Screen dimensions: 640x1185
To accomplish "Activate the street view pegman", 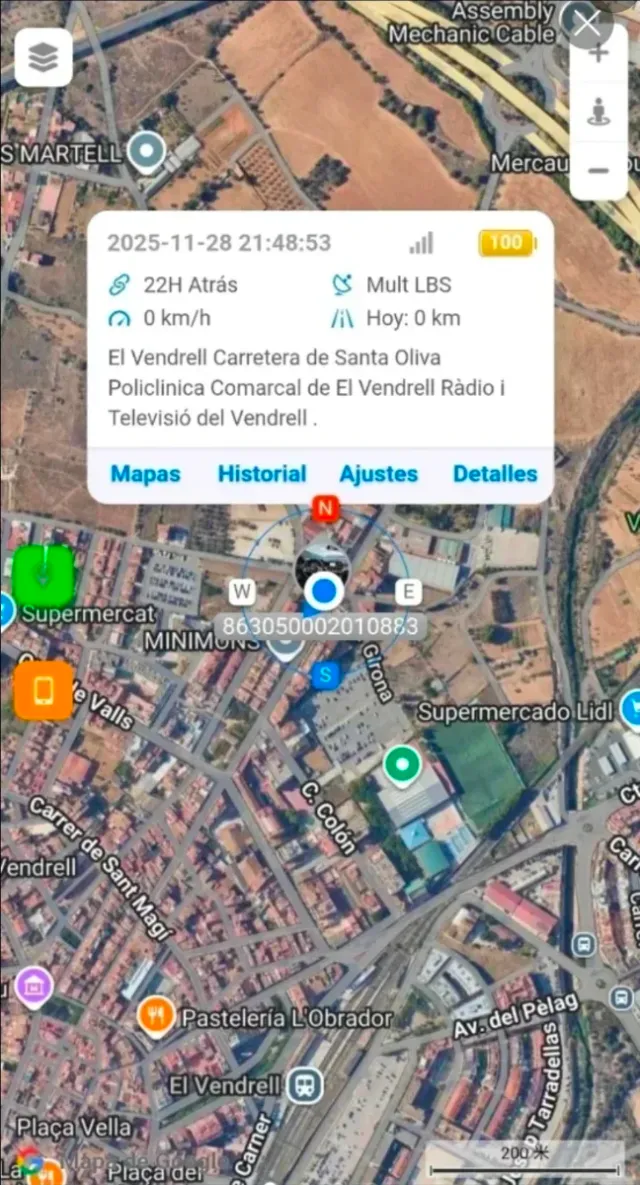I will coord(598,112).
